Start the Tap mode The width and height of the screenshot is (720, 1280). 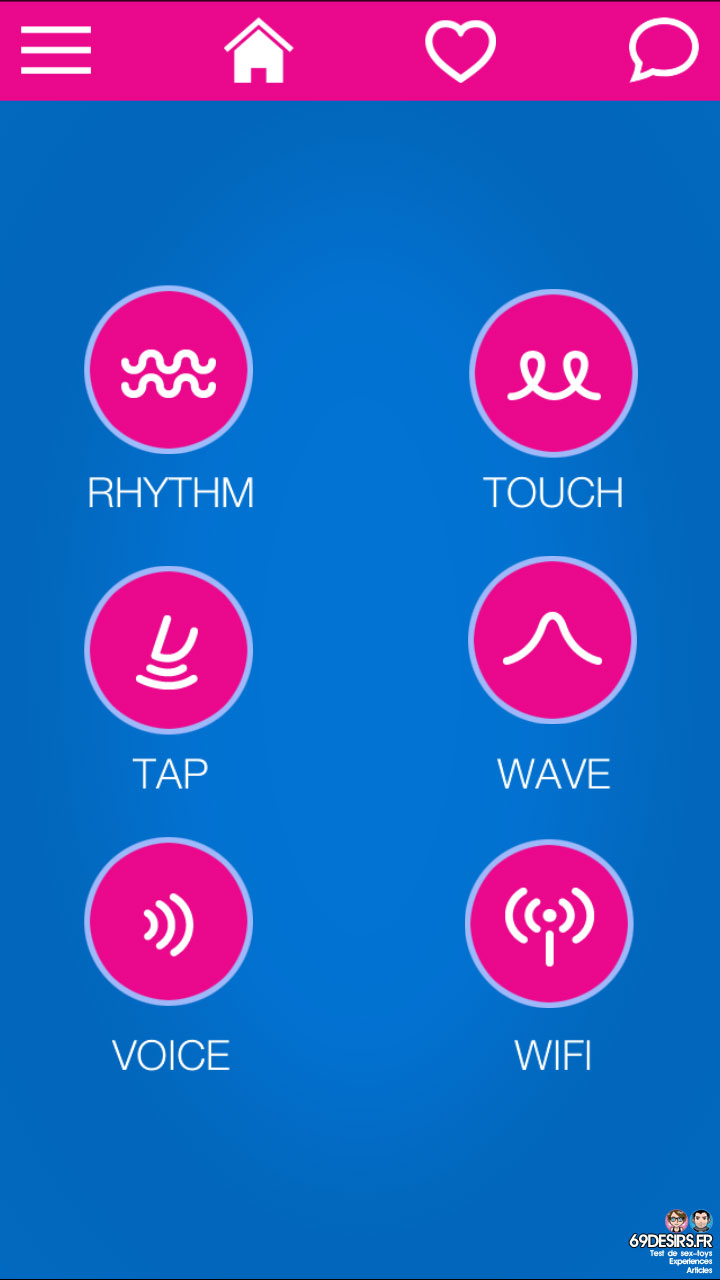[168, 650]
